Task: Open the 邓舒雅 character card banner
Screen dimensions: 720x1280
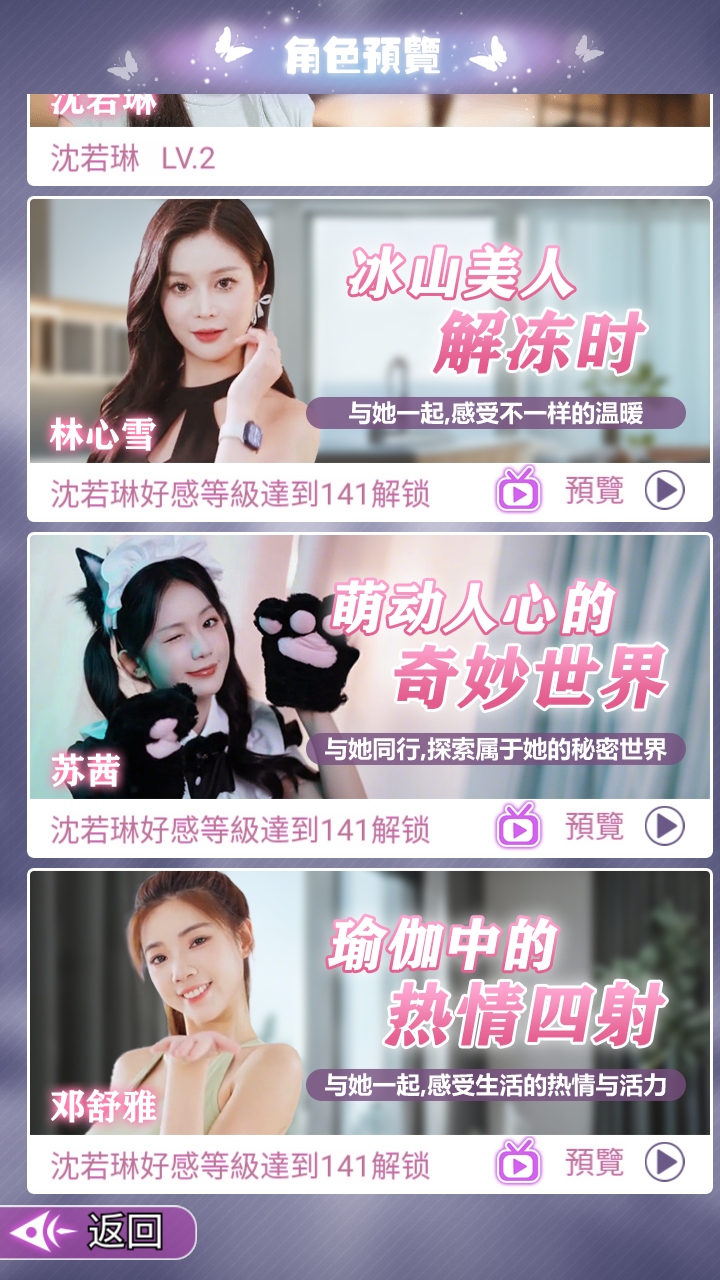Action: point(370,1003)
